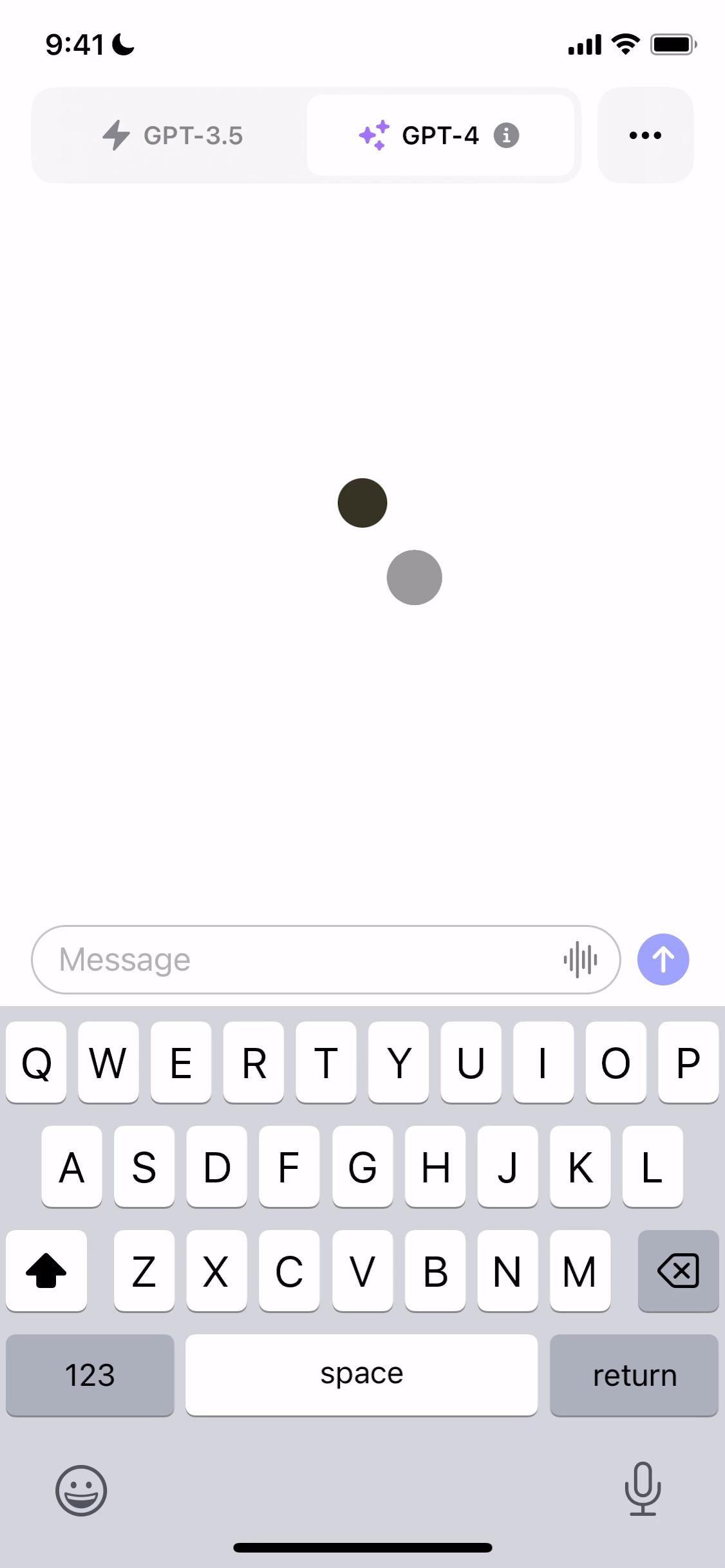Image resolution: width=725 pixels, height=1568 pixels.
Task: Open the emoji keyboard
Action: [81, 1490]
